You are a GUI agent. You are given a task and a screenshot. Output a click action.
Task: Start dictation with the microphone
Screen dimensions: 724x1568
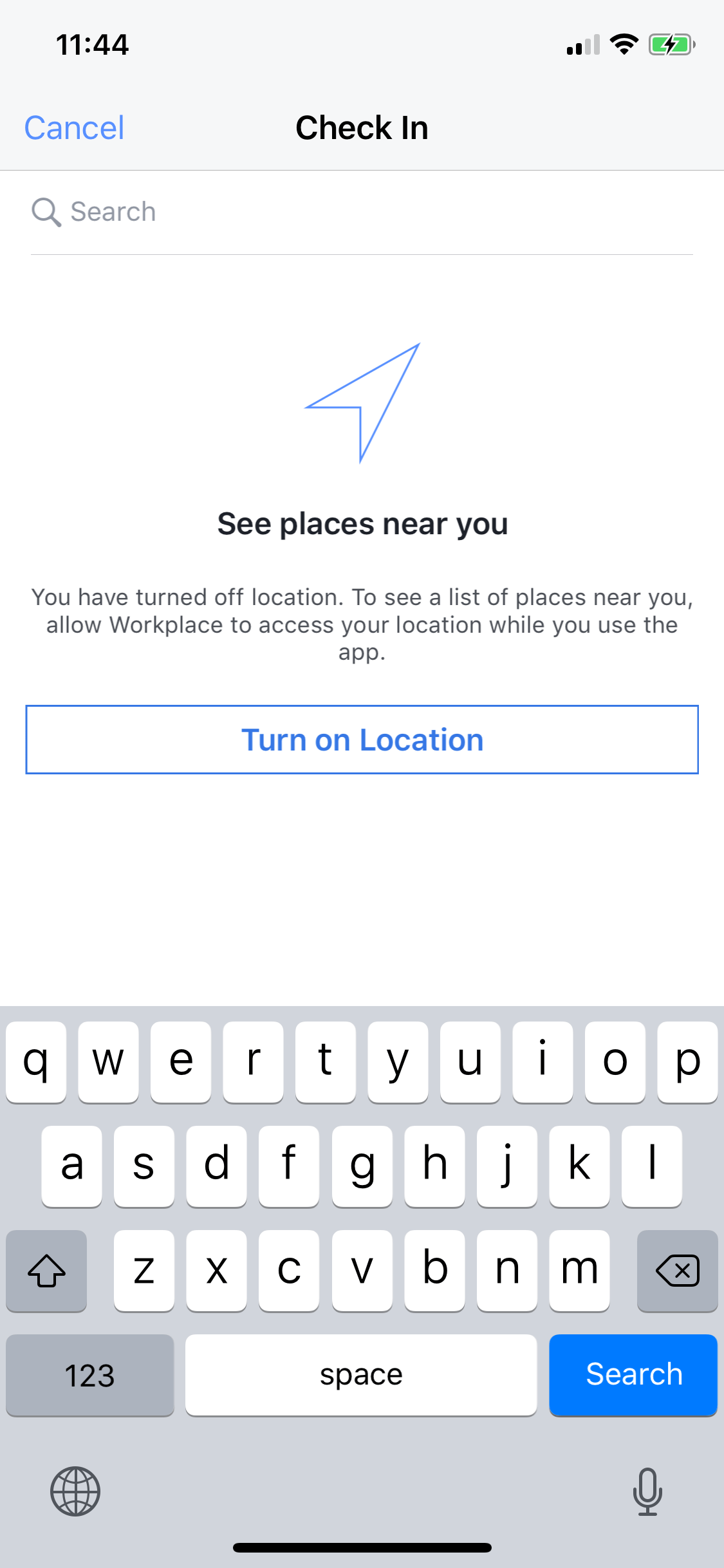click(647, 1491)
